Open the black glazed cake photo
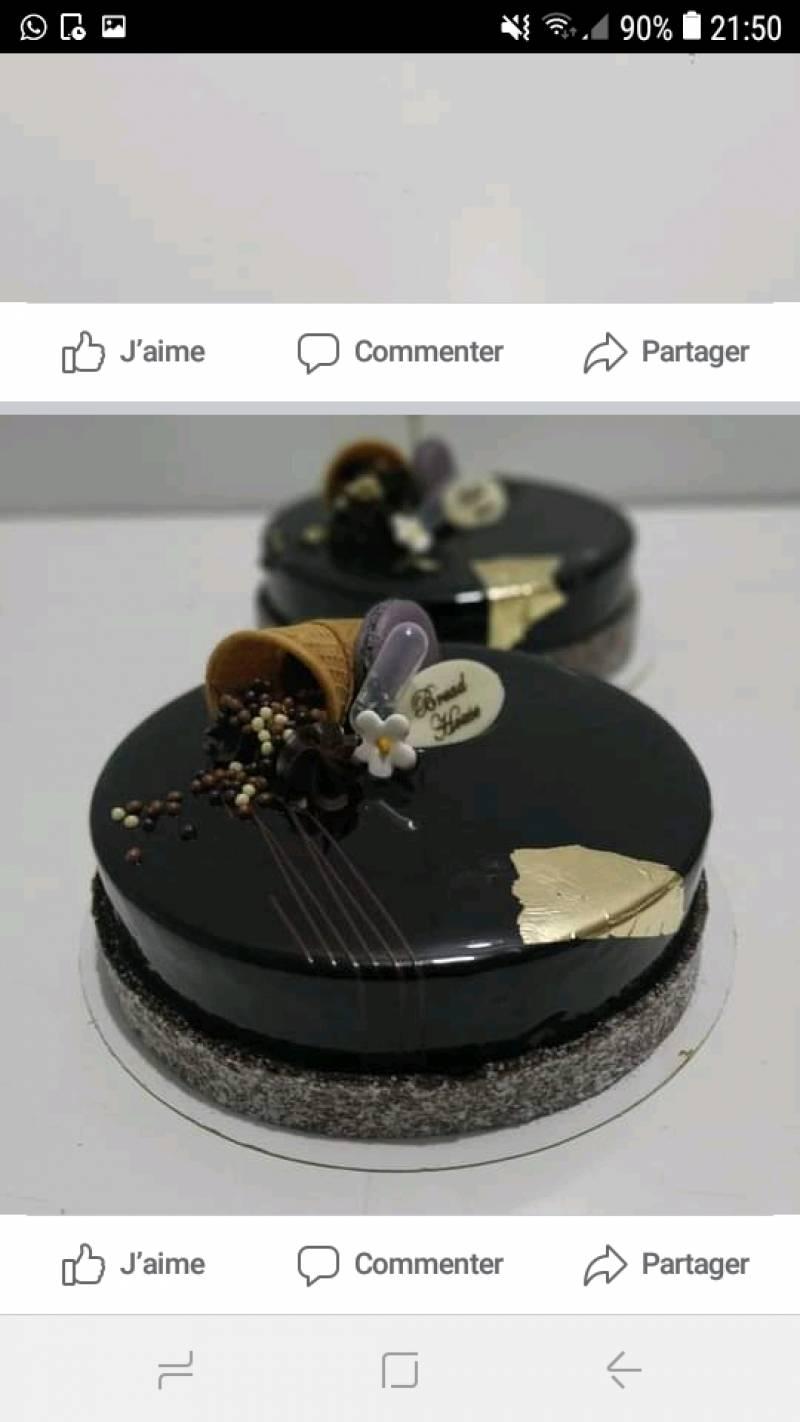800x1422 pixels. coord(400,815)
